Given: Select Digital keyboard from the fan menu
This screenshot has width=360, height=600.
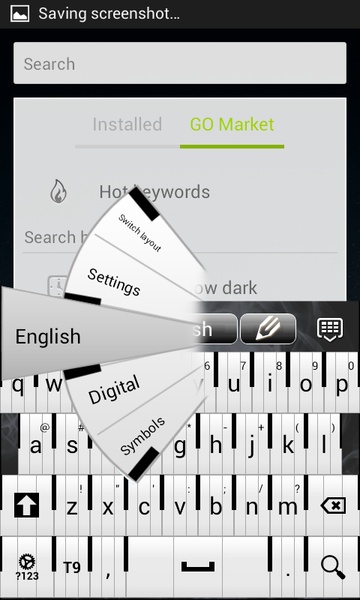Looking at the screenshot, I should point(114,390).
